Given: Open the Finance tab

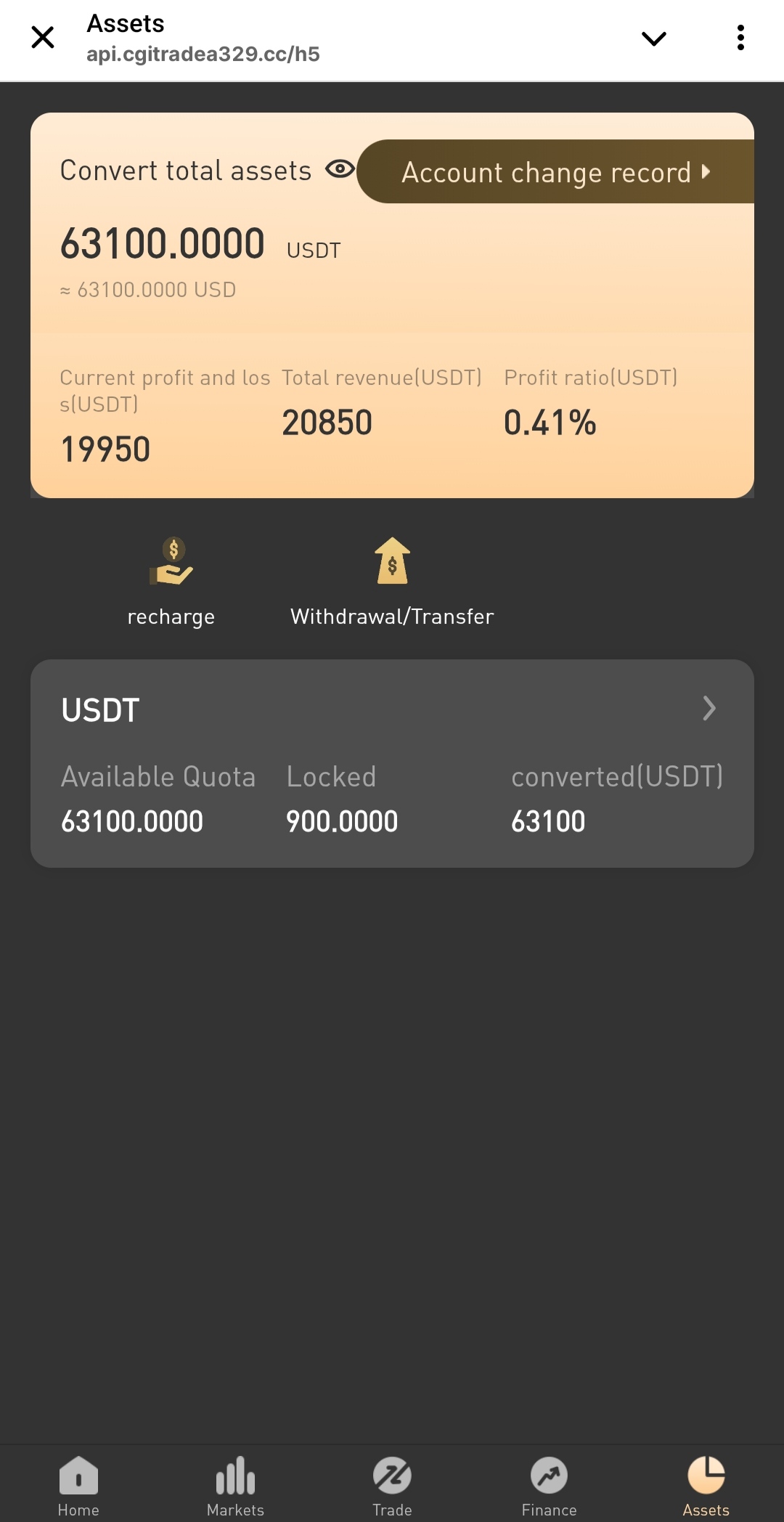Looking at the screenshot, I should pyautogui.click(x=549, y=1486).
